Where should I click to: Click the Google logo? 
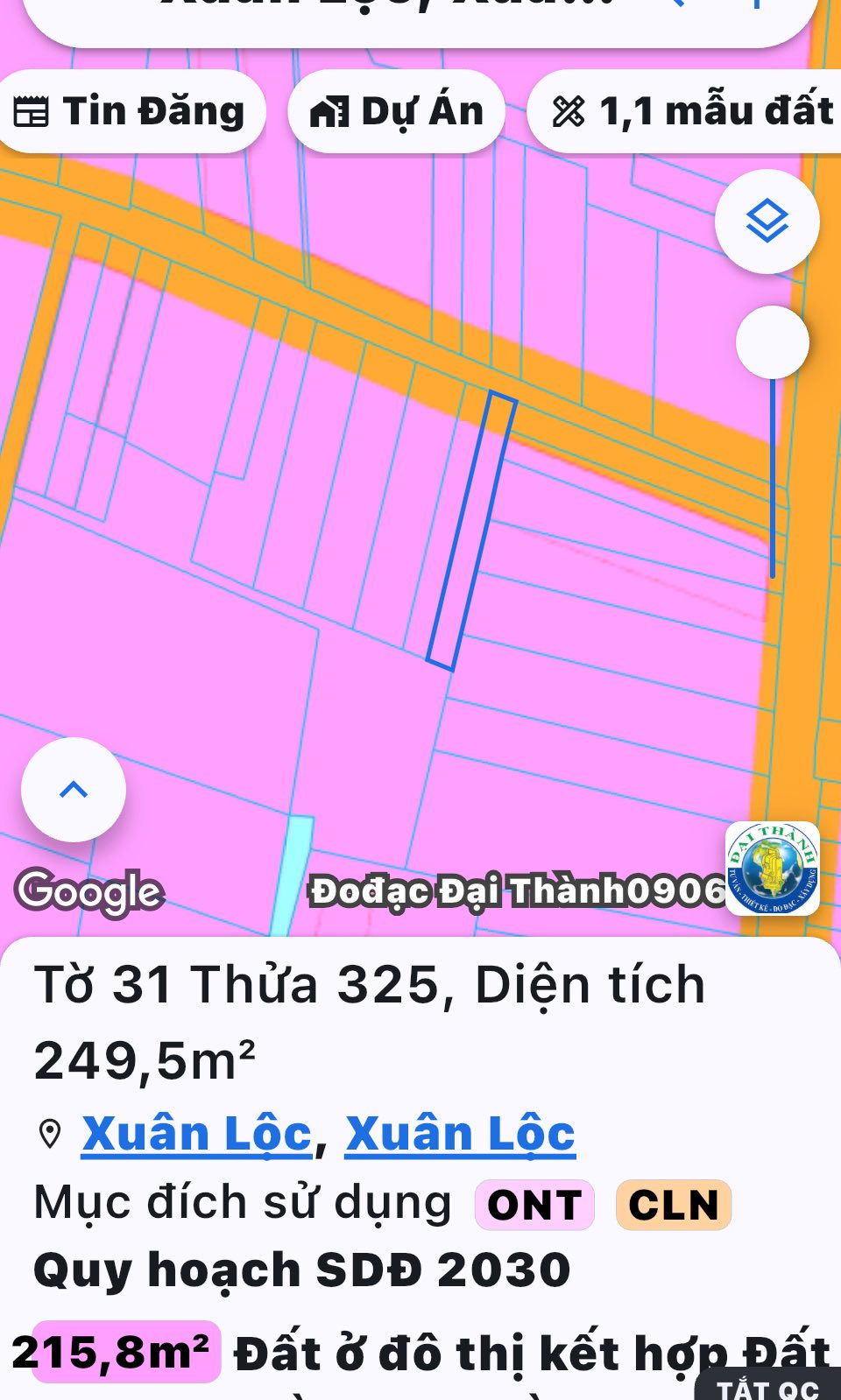click(x=90, y=892)
